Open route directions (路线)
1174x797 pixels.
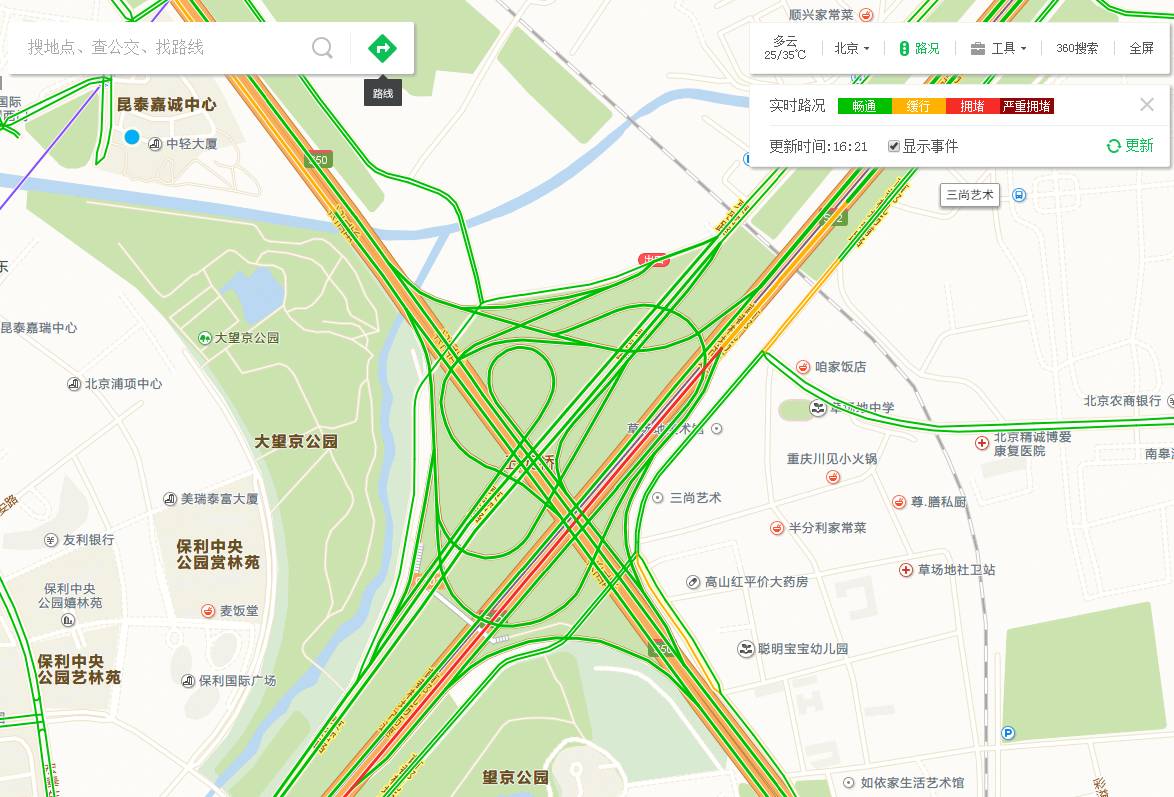coord(382,48)
